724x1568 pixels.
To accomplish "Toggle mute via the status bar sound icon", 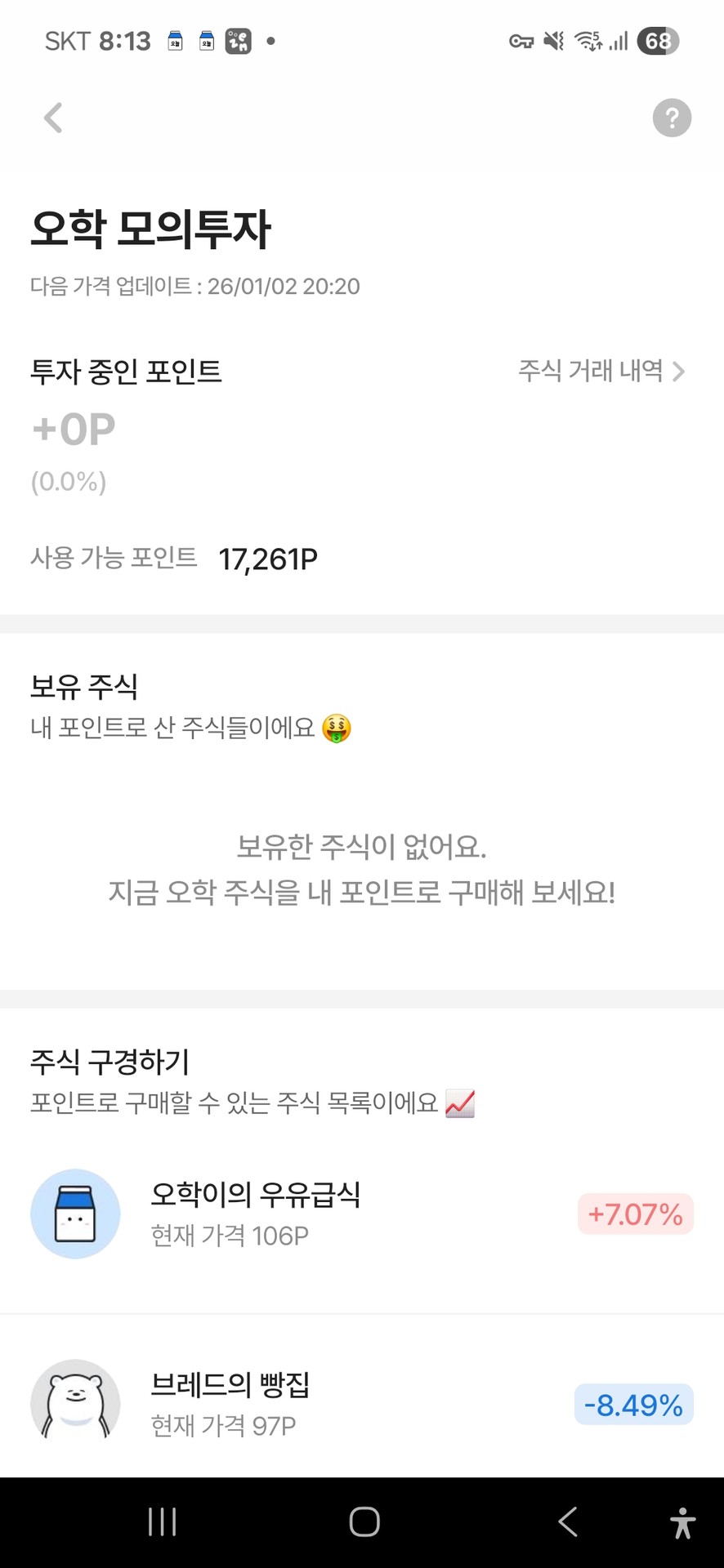I will (x=552, y=40).
